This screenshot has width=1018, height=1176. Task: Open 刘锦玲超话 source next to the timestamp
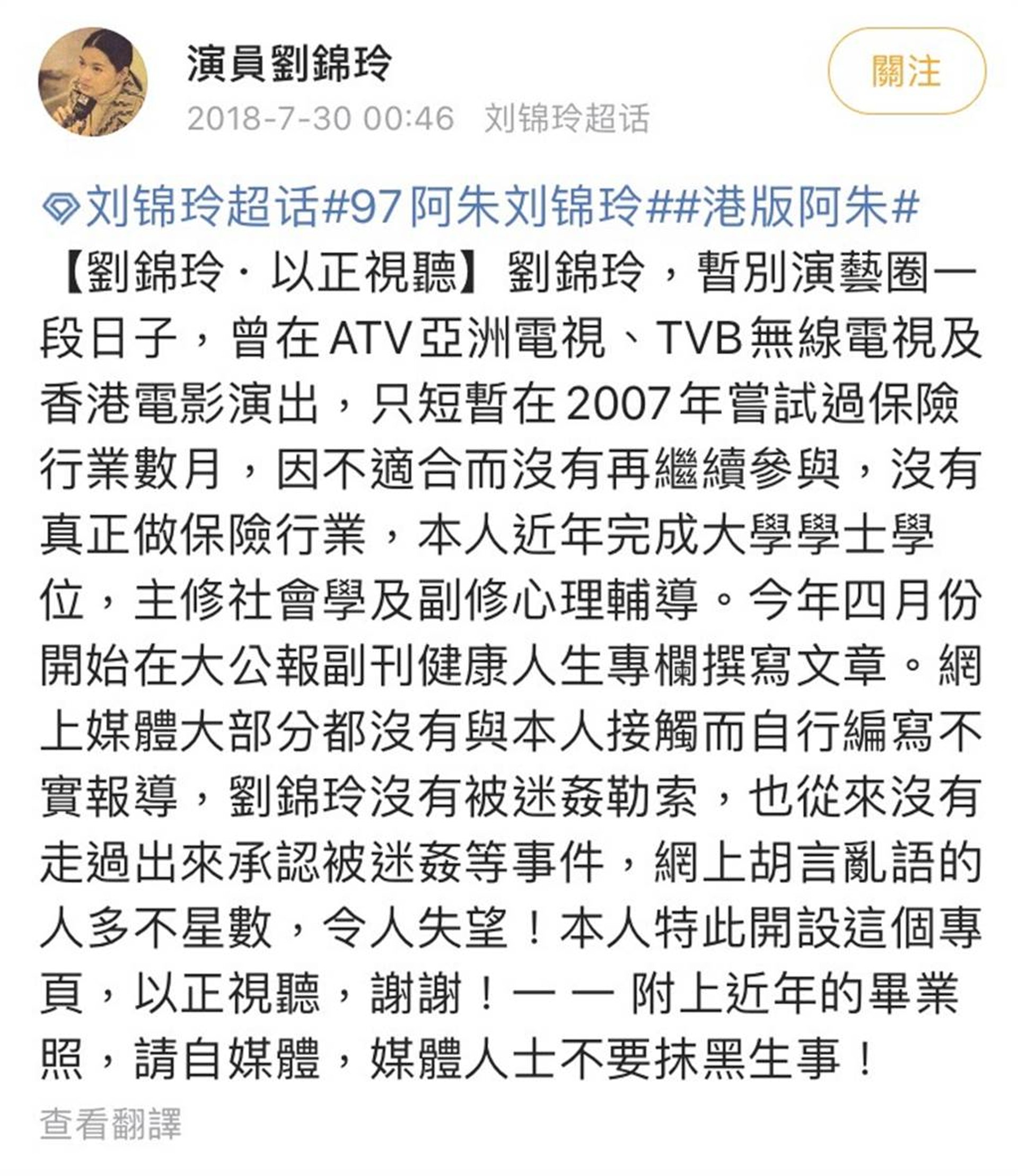click(566, 119)
